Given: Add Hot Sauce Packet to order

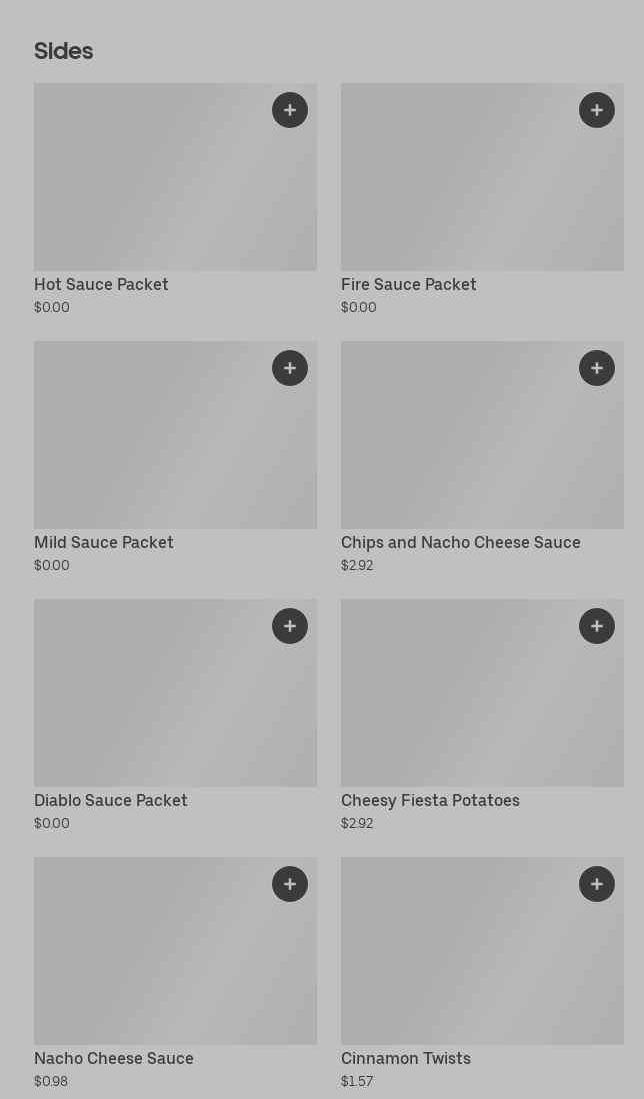Looking at the screenshot, I should [290, 110].
